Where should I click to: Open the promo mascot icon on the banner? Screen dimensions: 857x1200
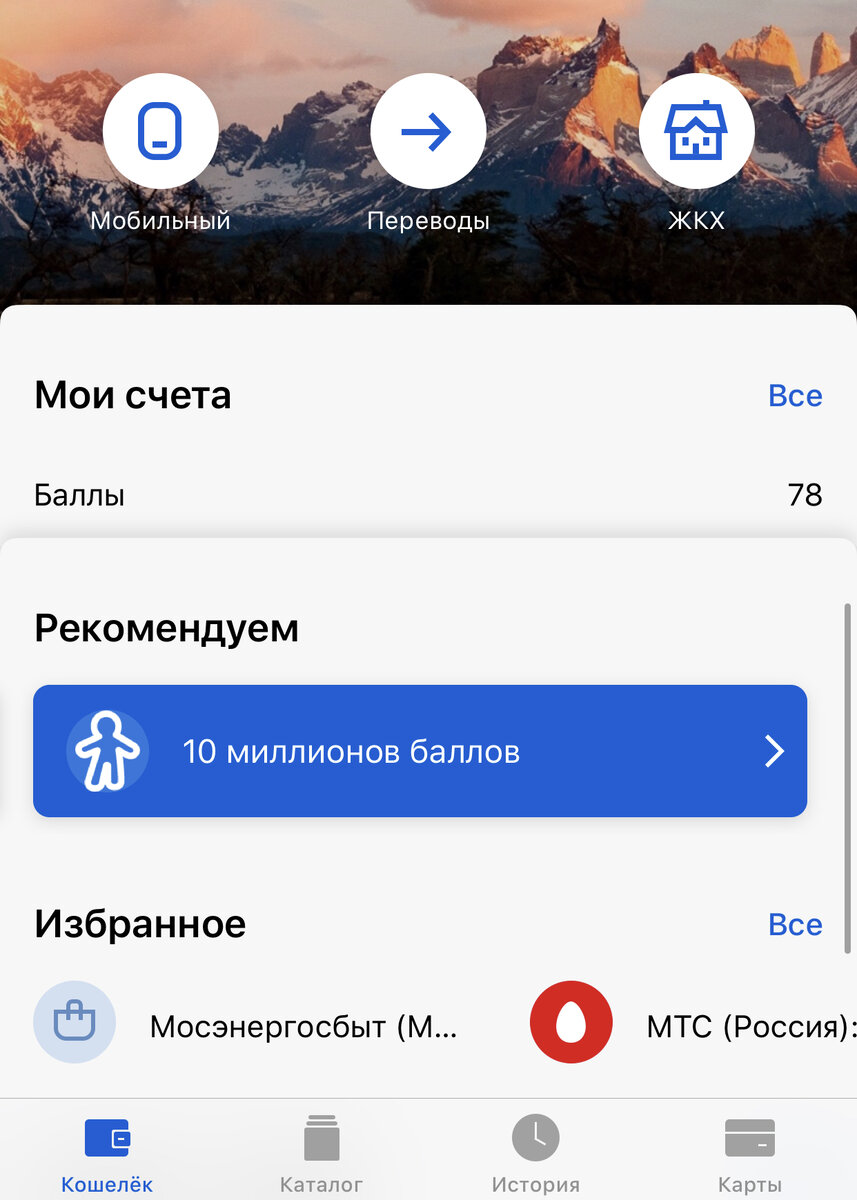108,751
